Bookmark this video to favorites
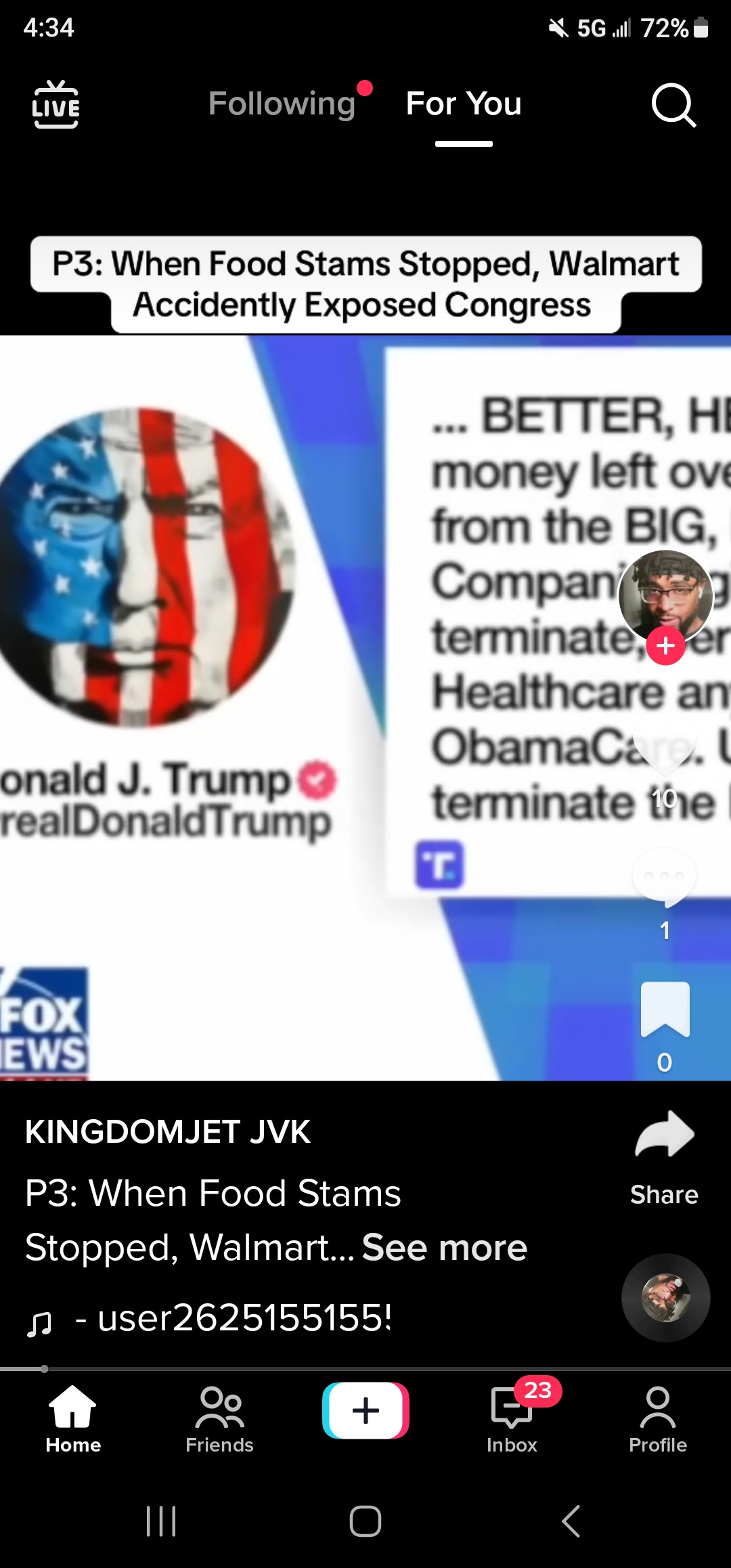This screenshot has width=731, height=1568. click(665, 1009)
